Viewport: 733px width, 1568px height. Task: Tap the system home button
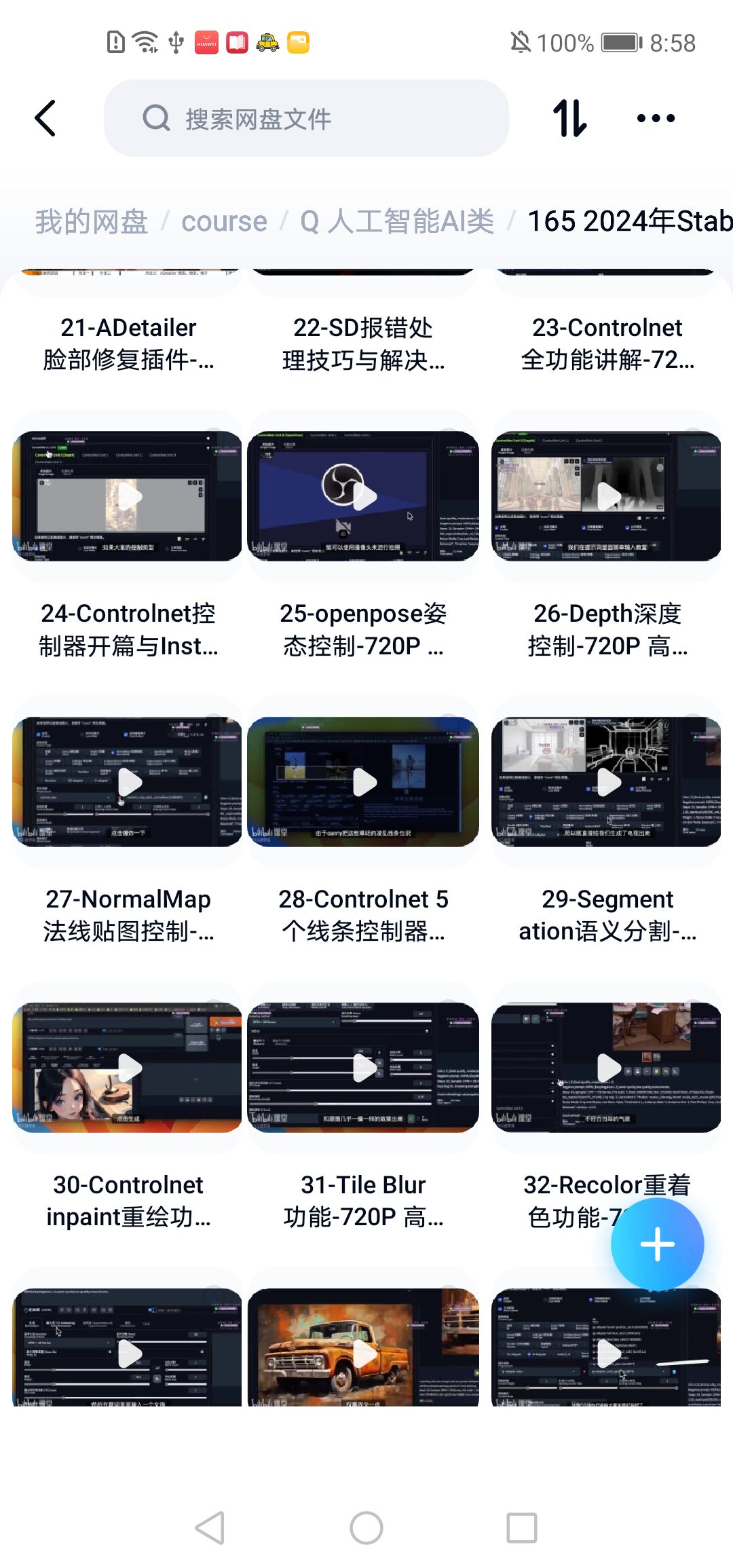366,1528
